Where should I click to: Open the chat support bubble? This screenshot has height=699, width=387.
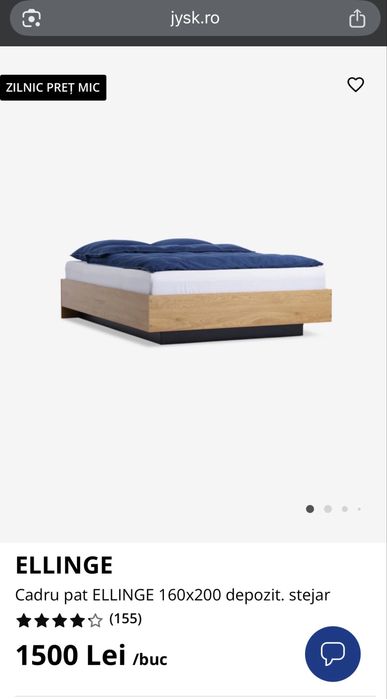click(x=333, y=654)
